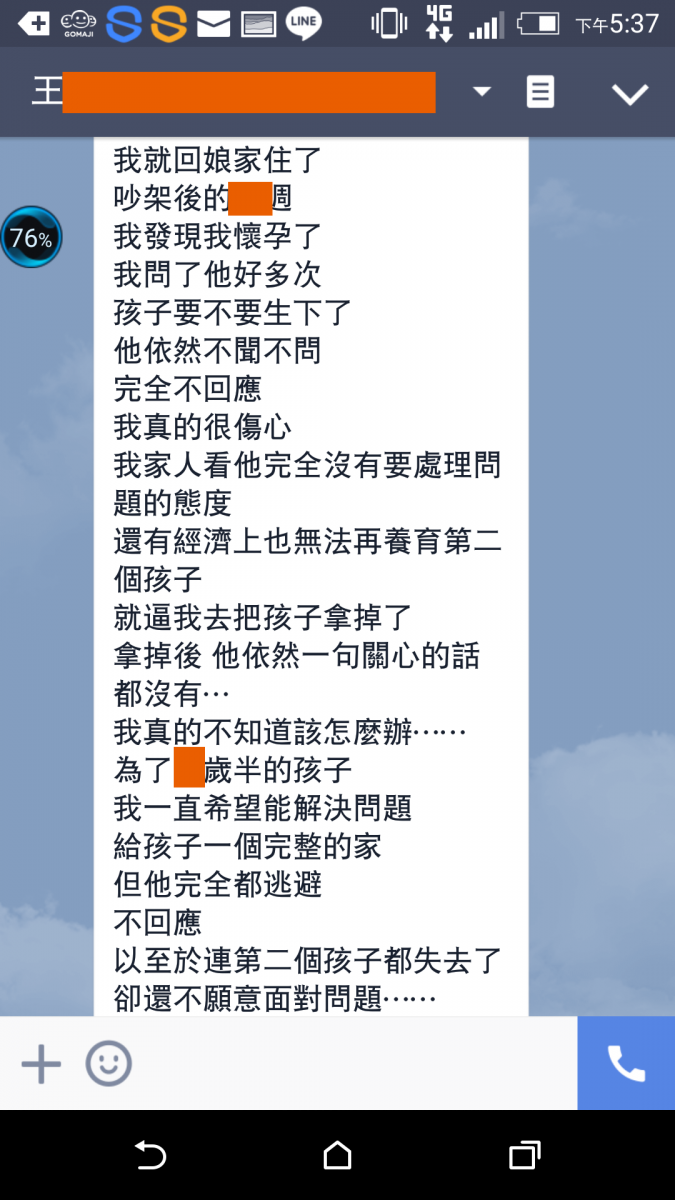Screen dimensions: 675x1200
Task: Go back with system back button
Action: pos(150,1155)
